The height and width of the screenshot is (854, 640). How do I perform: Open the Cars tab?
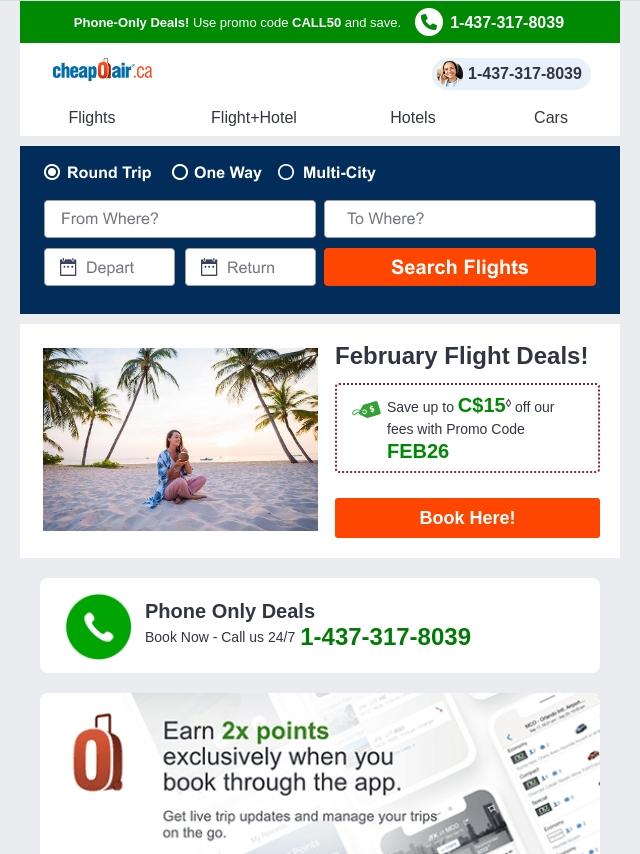[551, 117]
